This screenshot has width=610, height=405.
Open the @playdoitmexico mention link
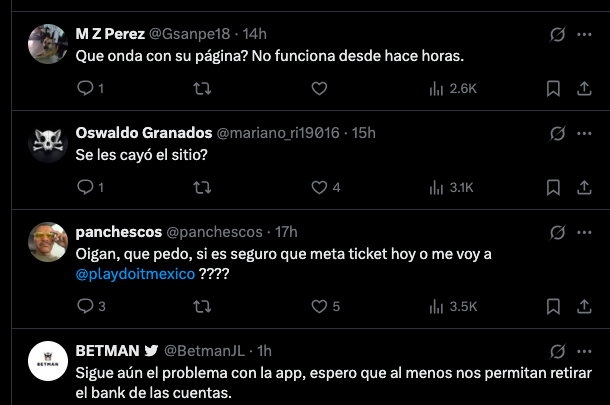[x=134, y=274]
